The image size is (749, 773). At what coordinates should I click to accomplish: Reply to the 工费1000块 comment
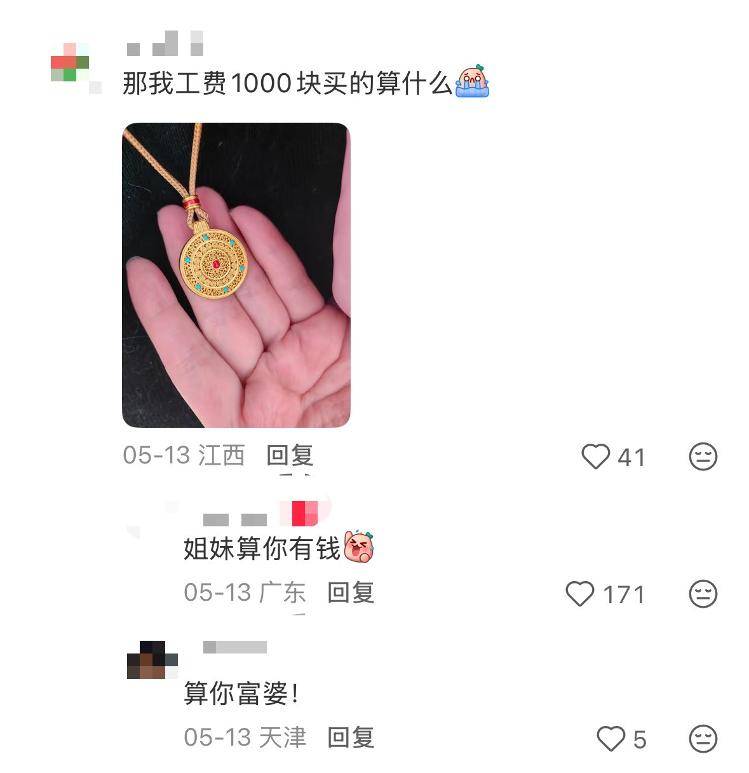point(290,456)
